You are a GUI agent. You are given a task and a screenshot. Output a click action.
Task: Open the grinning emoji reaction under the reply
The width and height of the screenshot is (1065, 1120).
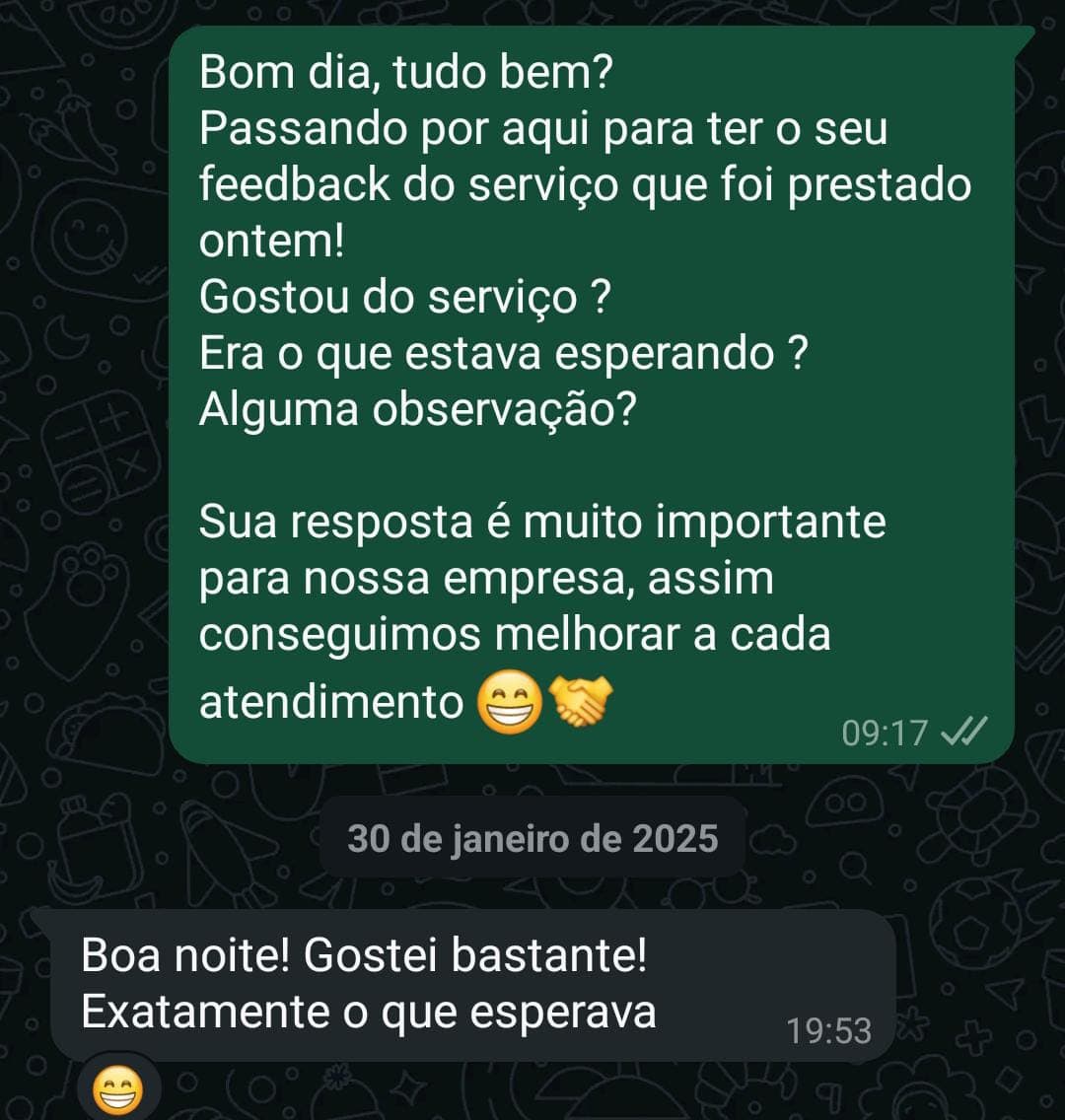tap(117, 1090)
